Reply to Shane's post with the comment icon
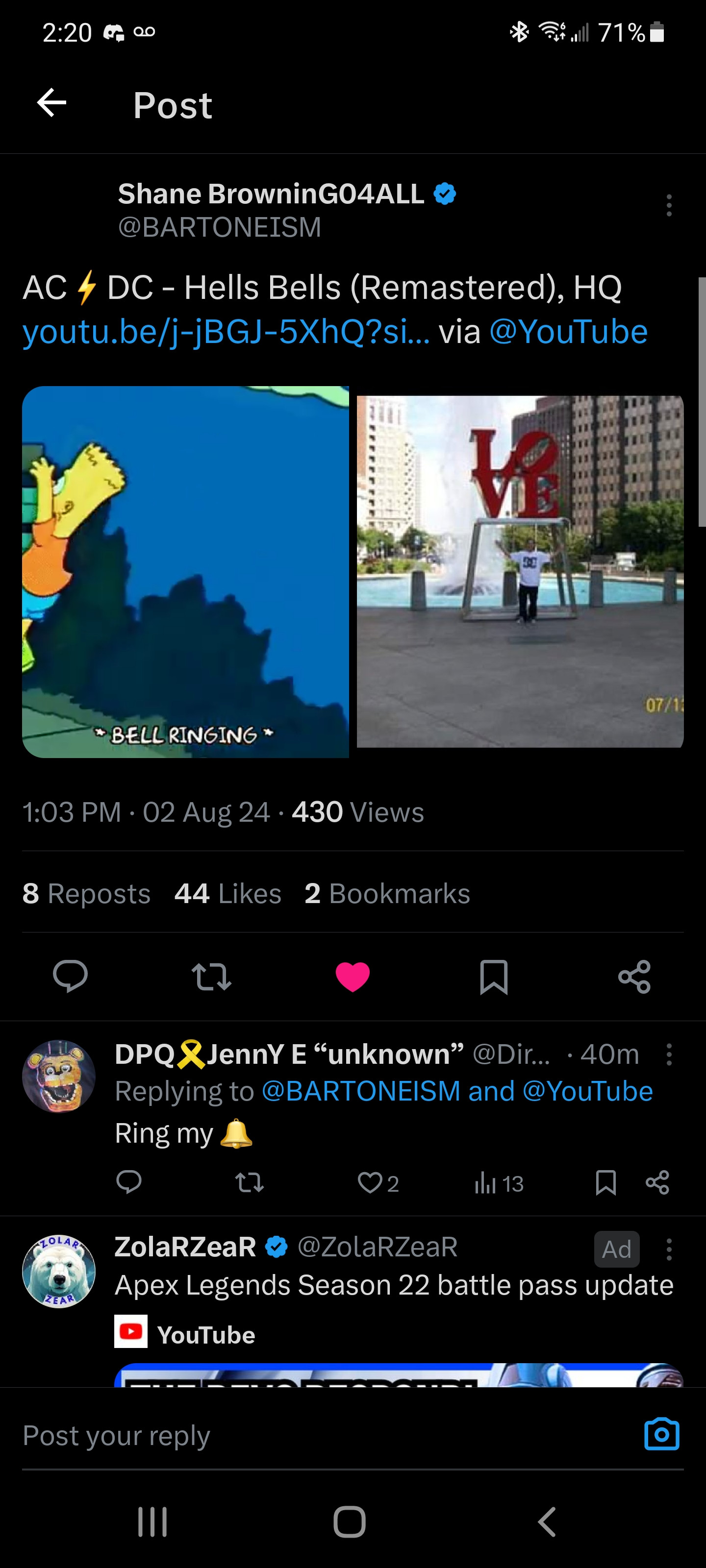Viewport: 706px width, 1568px height. pyautogui.click(x=70, y=977)
